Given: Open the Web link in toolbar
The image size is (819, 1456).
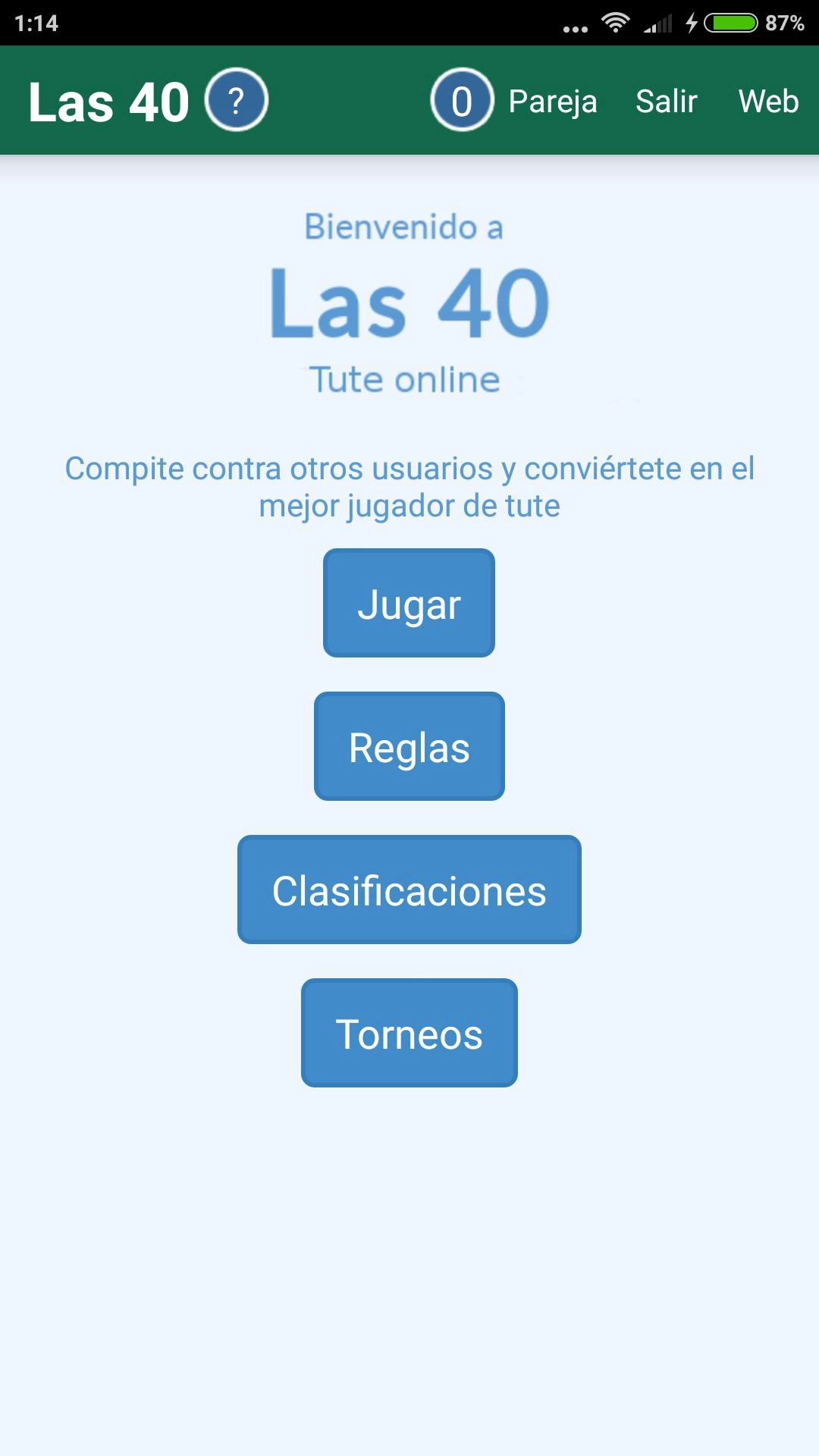Looking at the screenshot, I should 767,101.
